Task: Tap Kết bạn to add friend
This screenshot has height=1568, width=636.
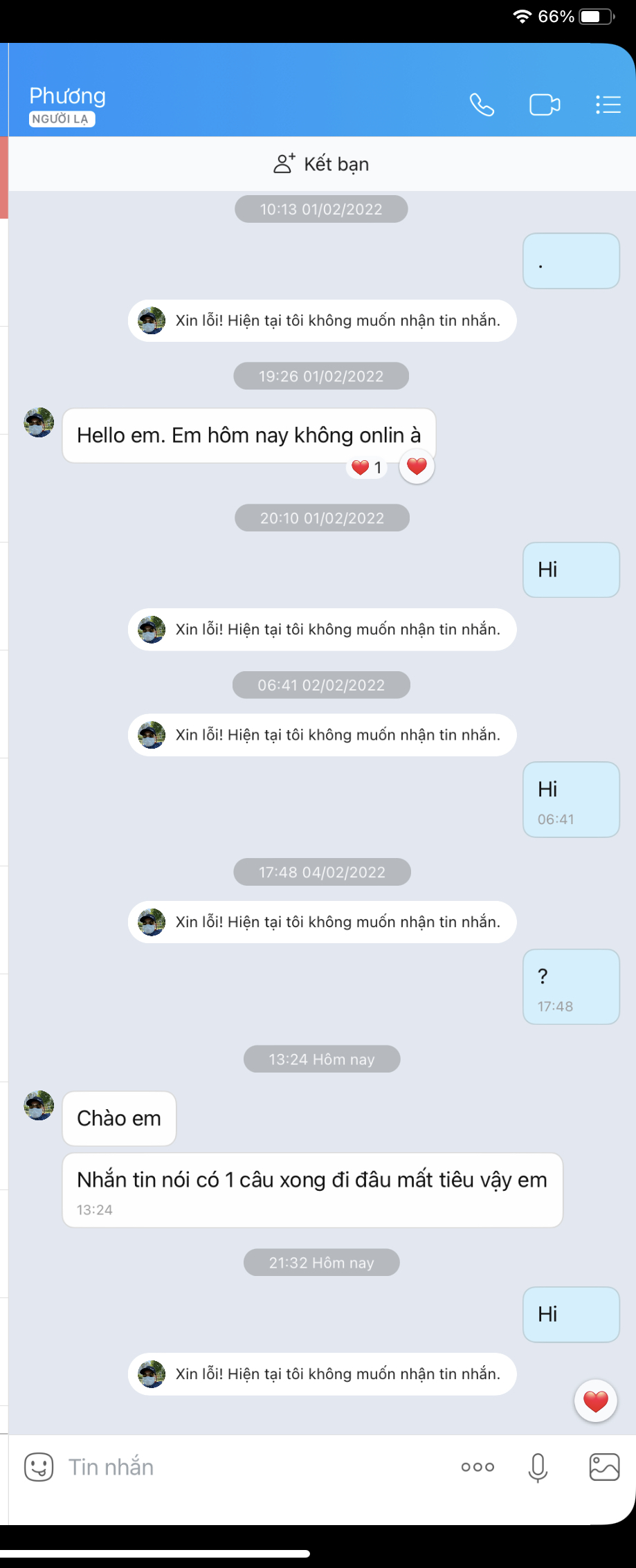Action: [x=322, y=164]
